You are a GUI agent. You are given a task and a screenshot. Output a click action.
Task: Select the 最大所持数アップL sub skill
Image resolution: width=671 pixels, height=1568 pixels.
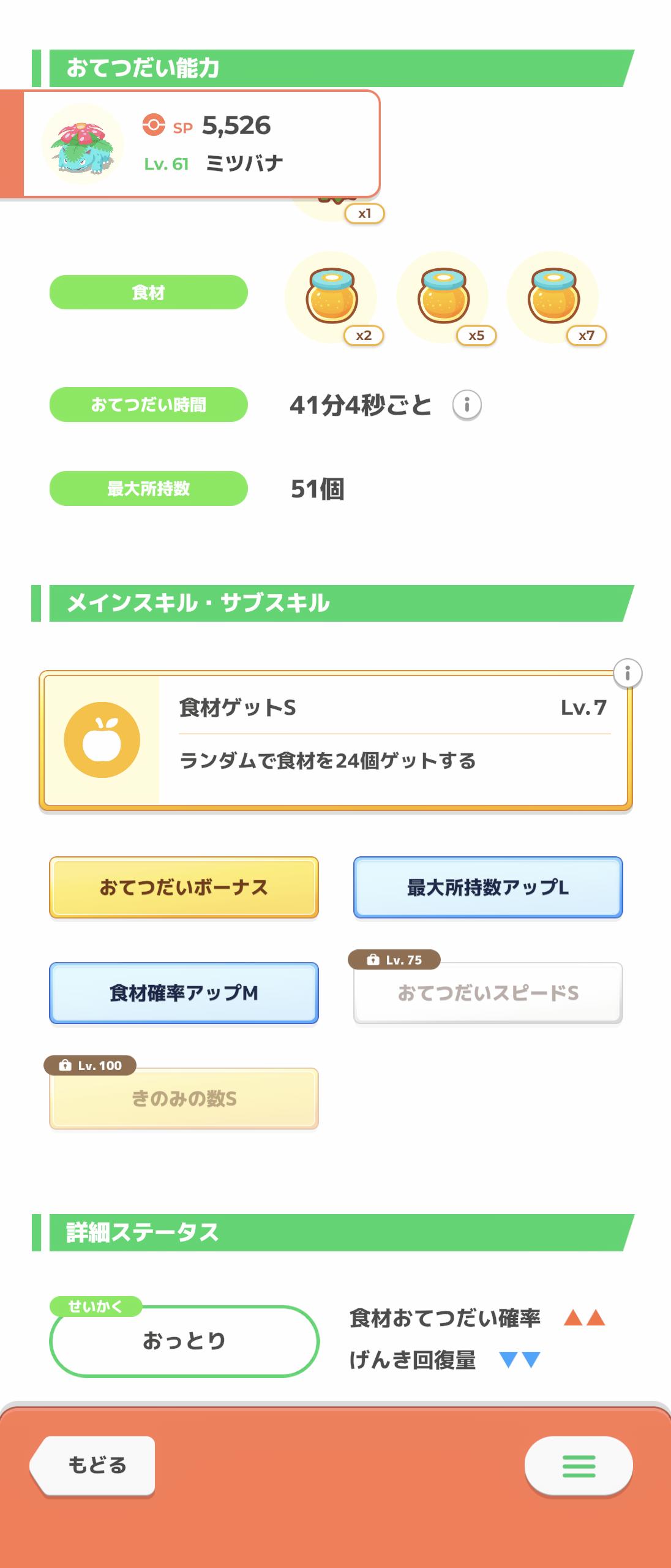tap(488, 887)
